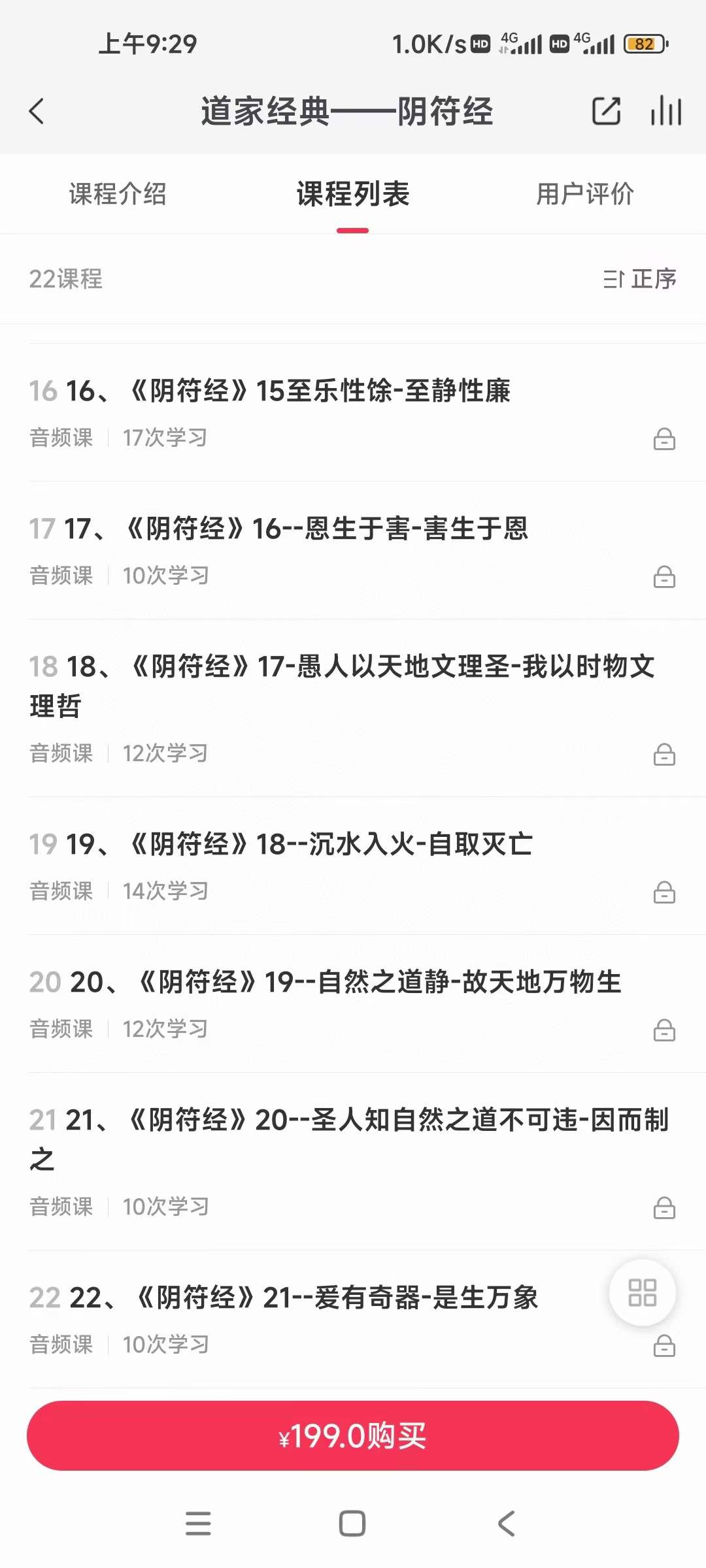Tap the share icon in top bar
The height and width of the screenshot is (1568, 706).
pyautogui.click(x=606, y=111)
